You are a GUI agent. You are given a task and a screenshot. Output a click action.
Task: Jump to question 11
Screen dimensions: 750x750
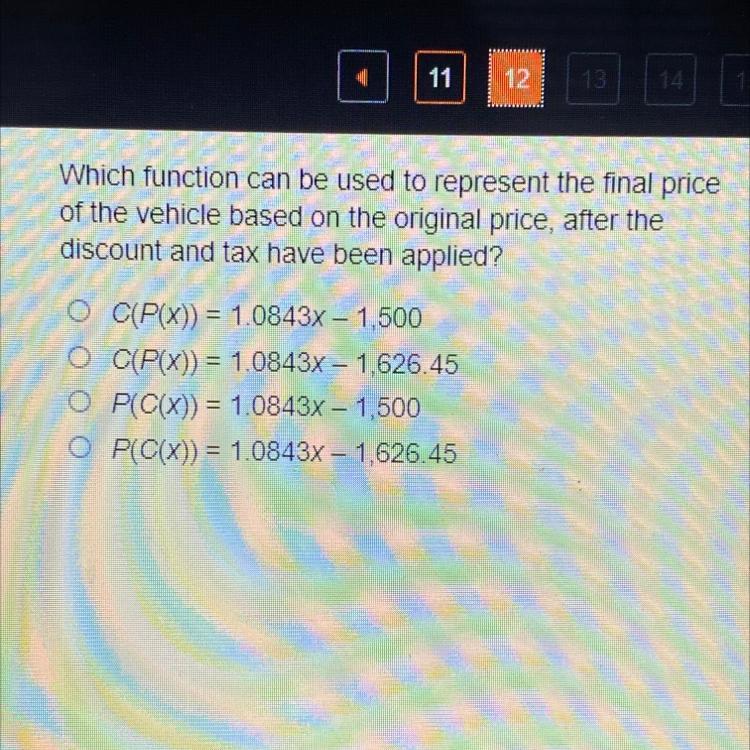439,77
